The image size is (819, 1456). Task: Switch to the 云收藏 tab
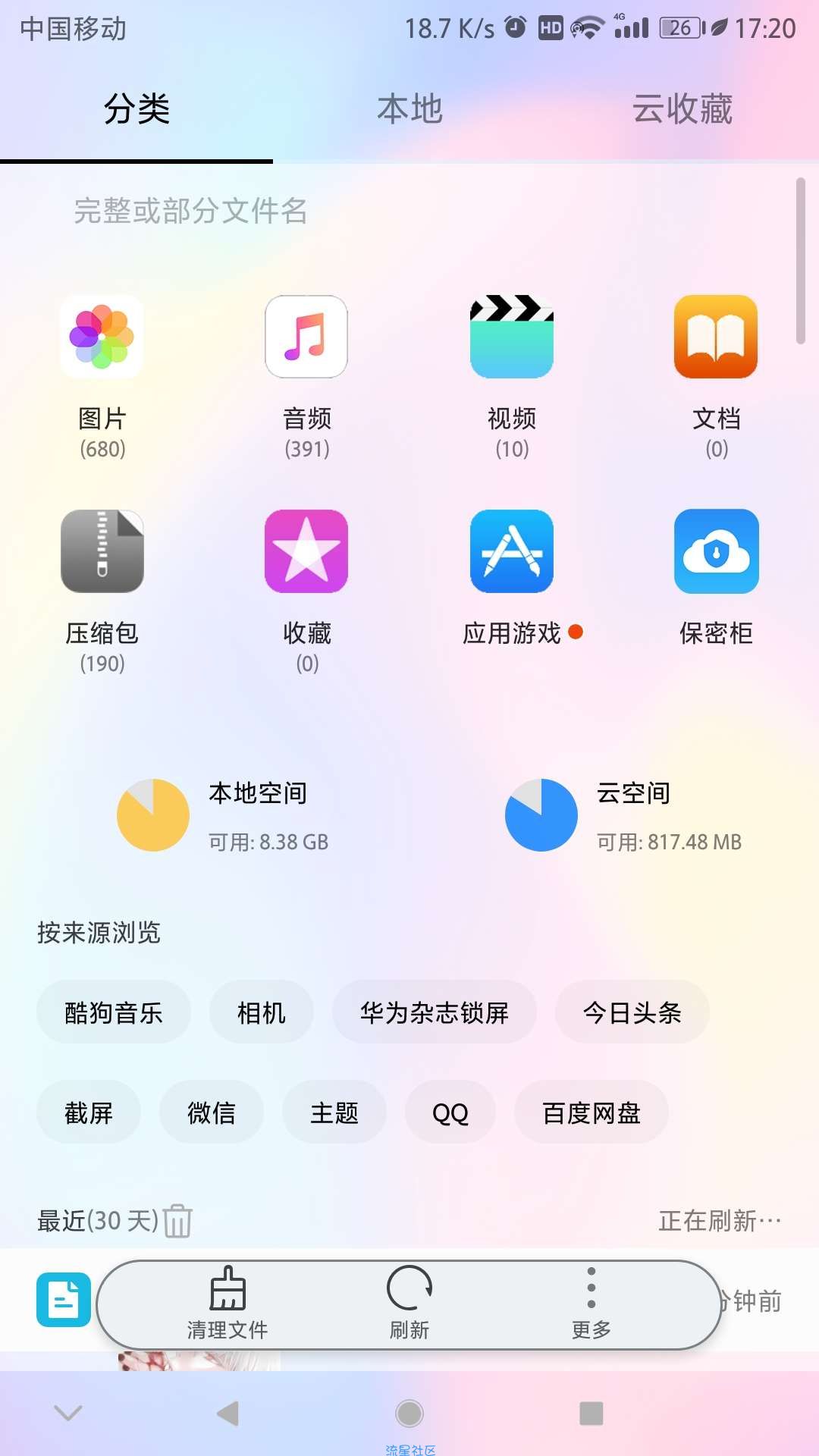(x=682, y=109)
